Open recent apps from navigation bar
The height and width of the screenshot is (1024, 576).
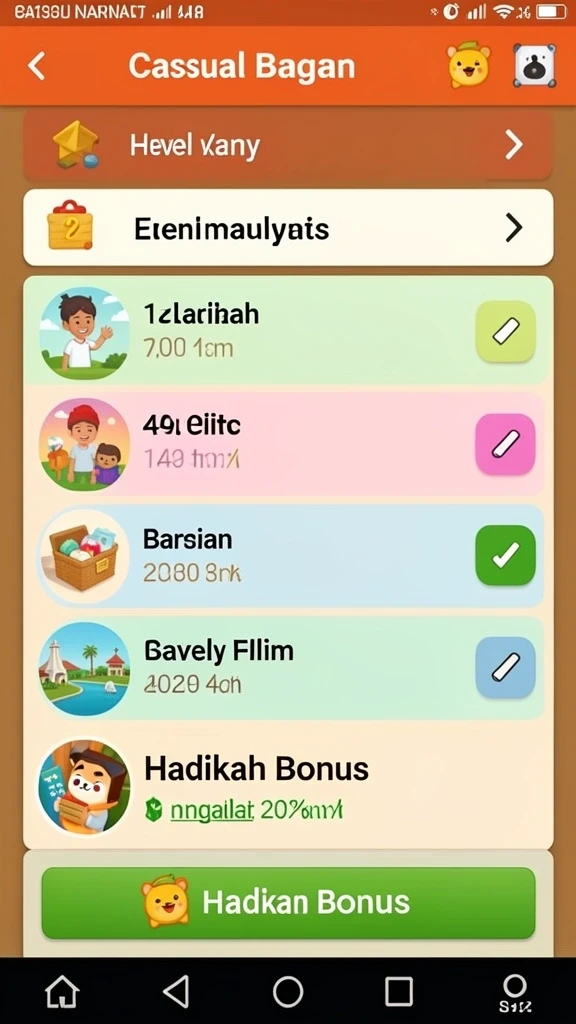click(x=398, y=992)
